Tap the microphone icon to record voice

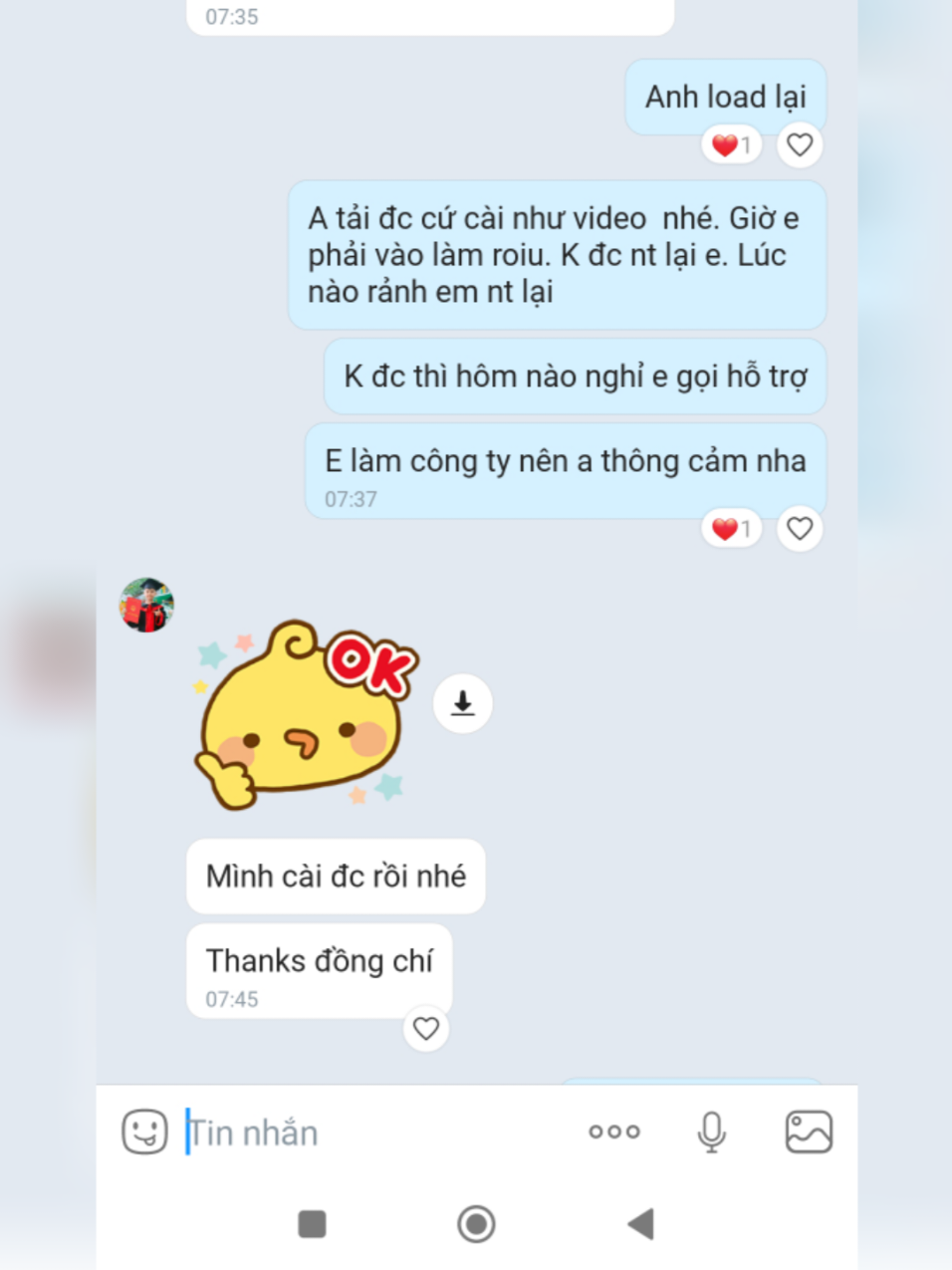(711, 1131)
